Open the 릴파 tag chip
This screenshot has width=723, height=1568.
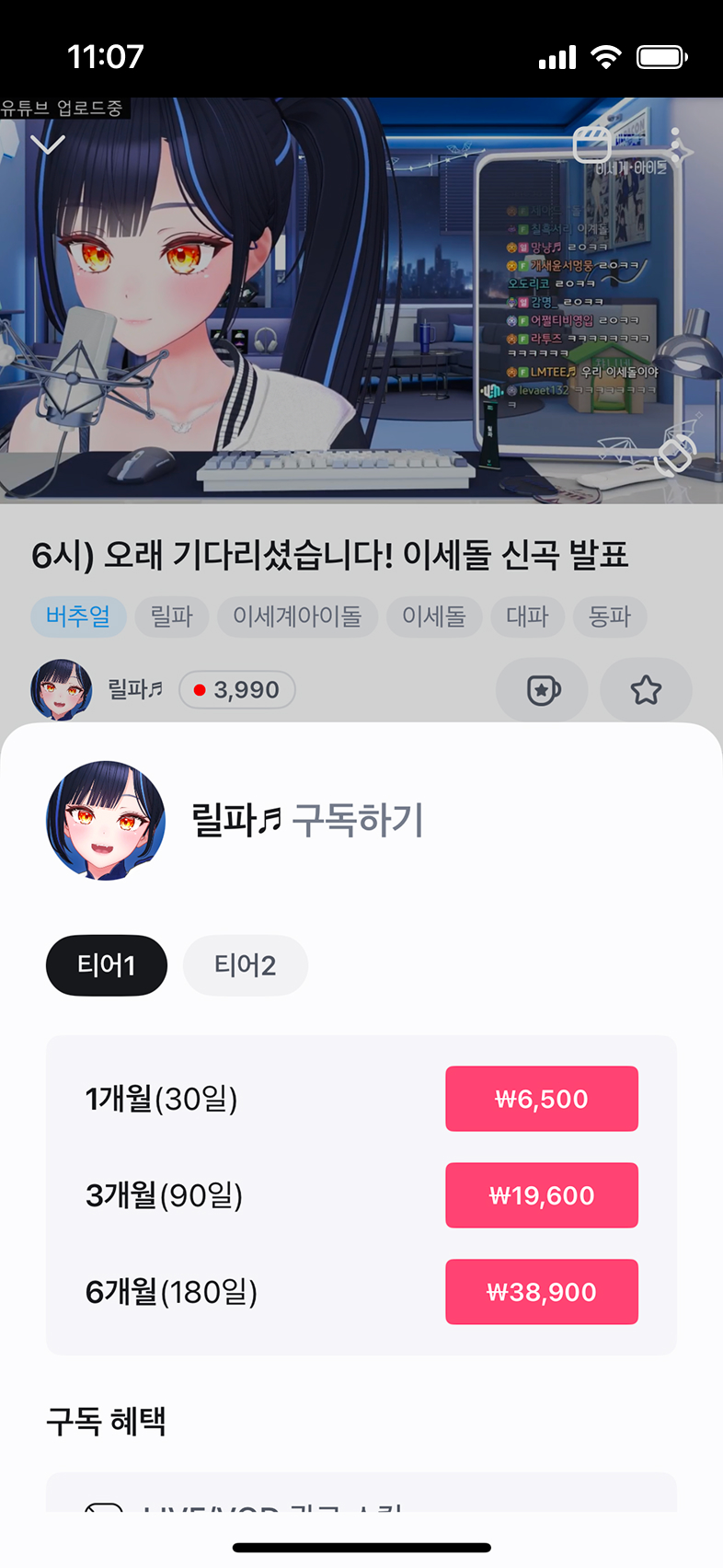point(172,616)
